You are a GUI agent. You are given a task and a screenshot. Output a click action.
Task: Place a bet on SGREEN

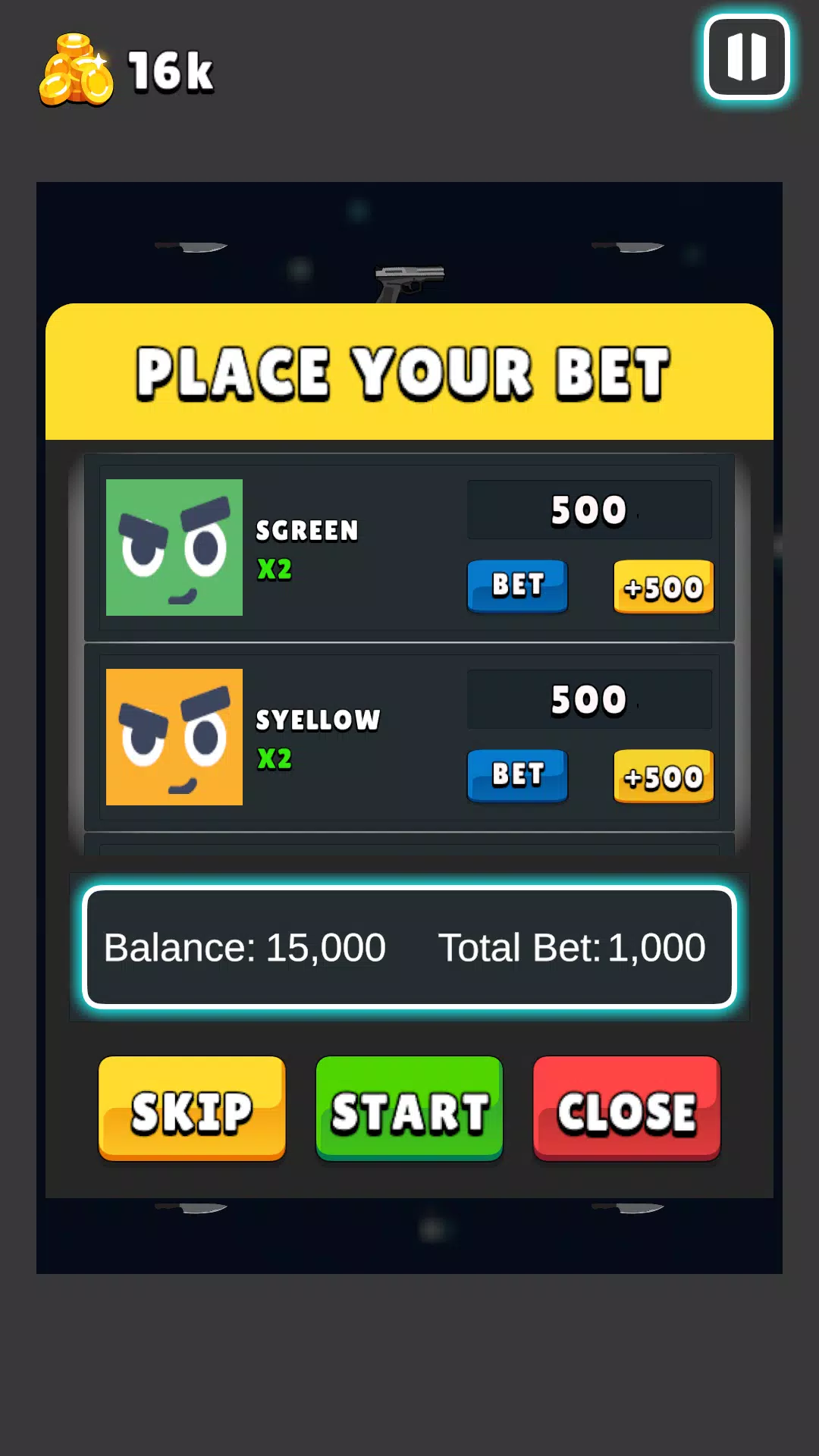(x=517, y=585)
